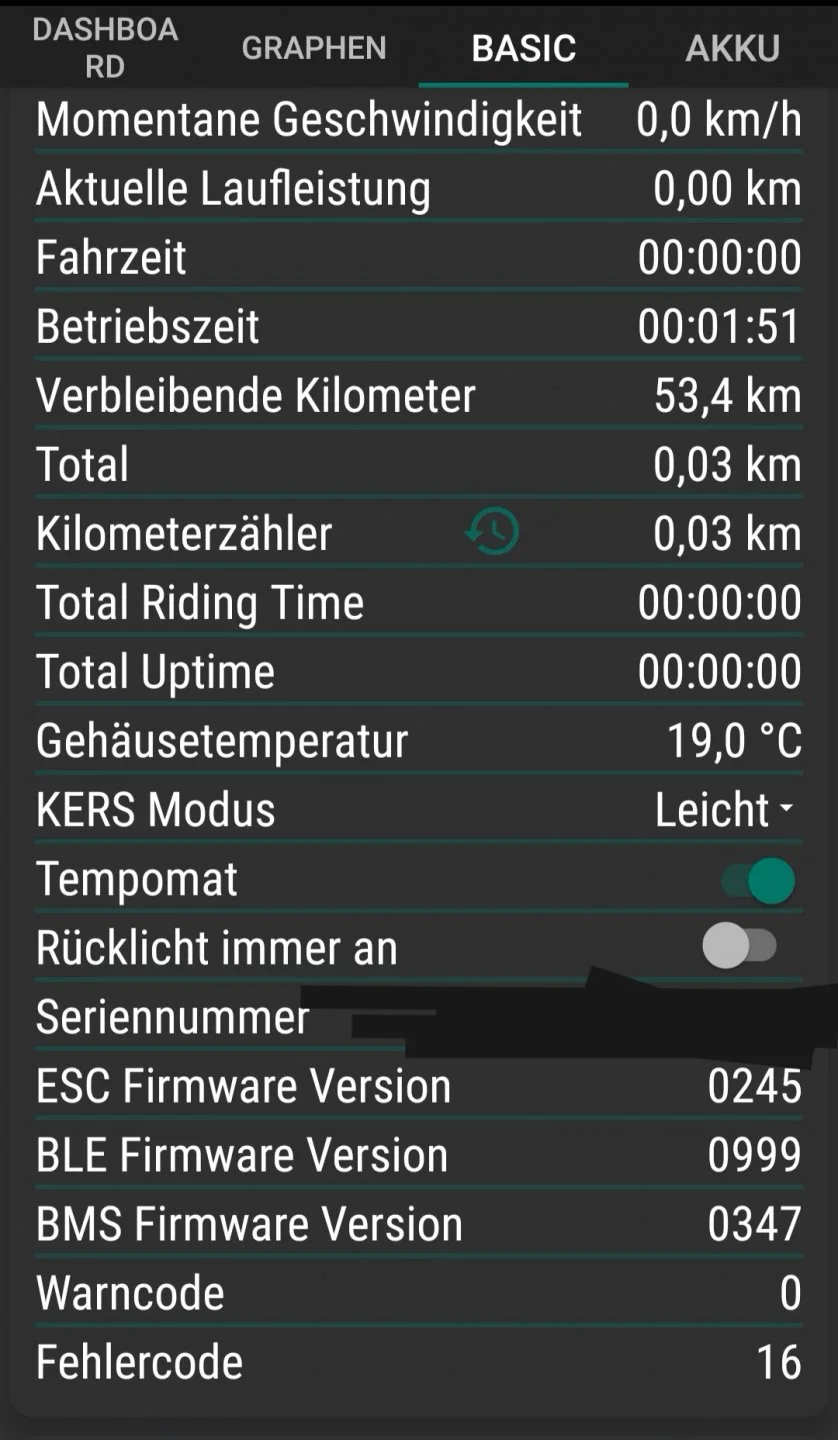Open the GRAPHEN tab

(314, 47)
